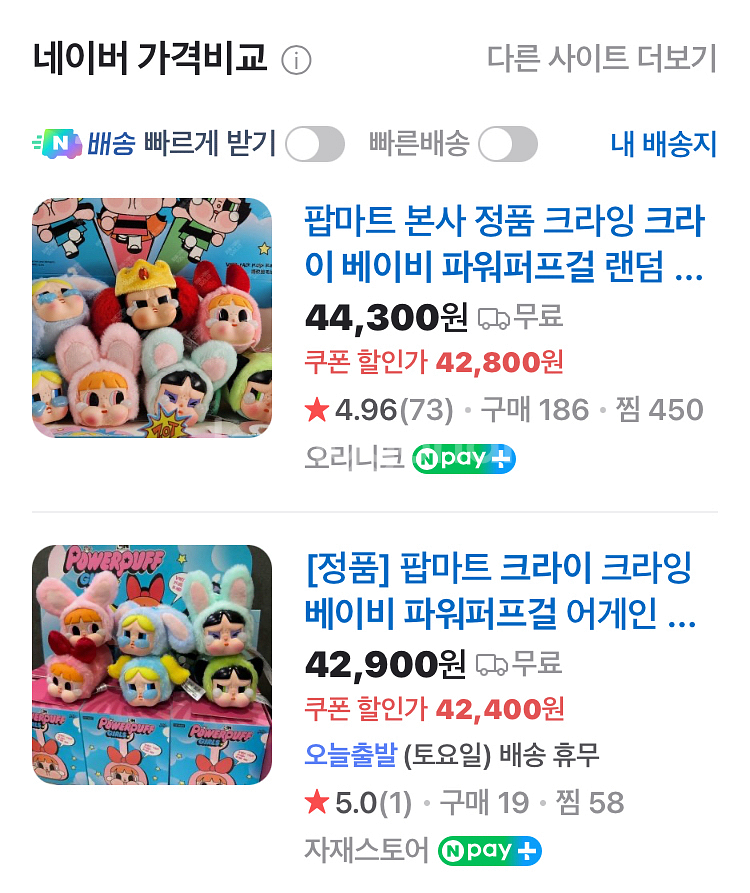Open the 네이버 가격비교 info icon
This screenshot has height=893, width=750.
(296, 60)
